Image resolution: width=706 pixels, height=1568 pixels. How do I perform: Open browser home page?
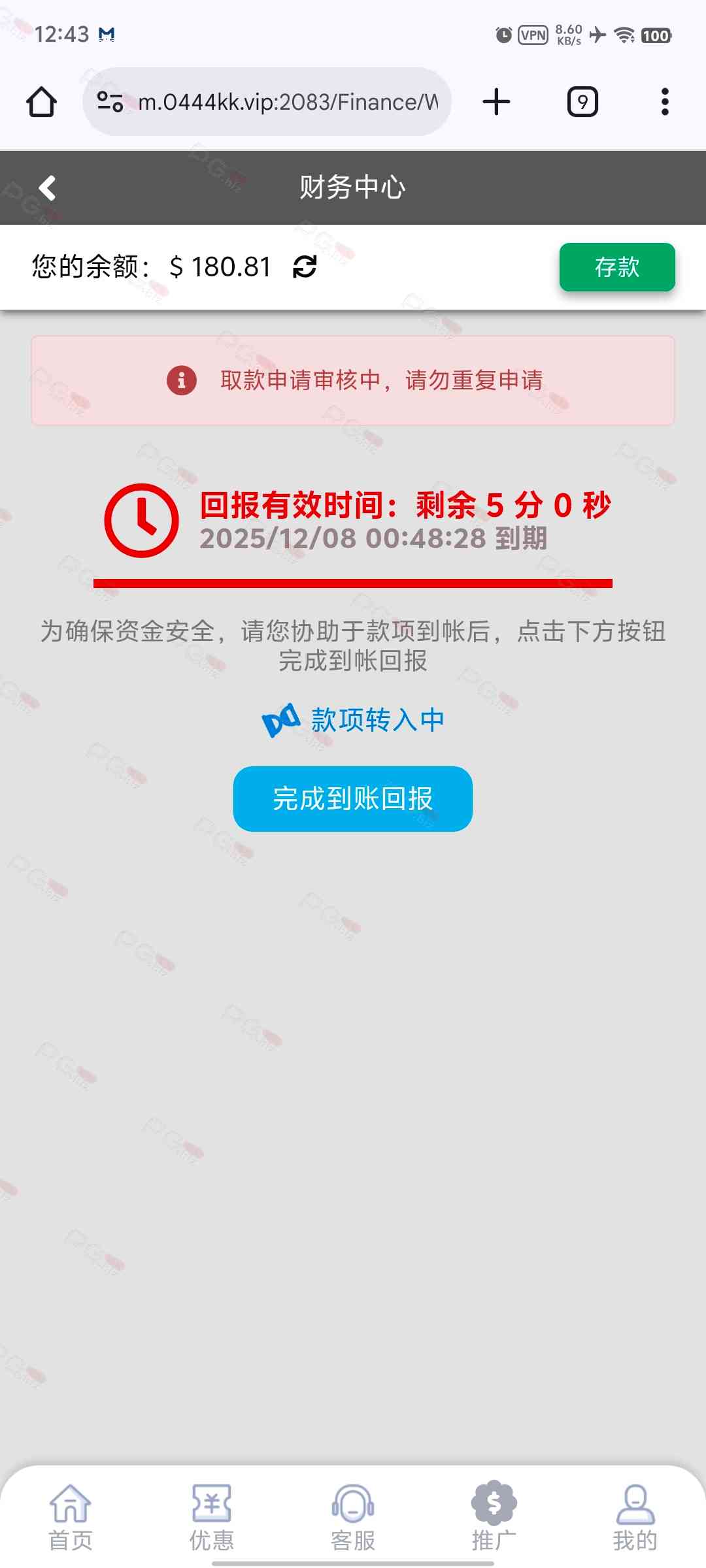pos(41,102)
